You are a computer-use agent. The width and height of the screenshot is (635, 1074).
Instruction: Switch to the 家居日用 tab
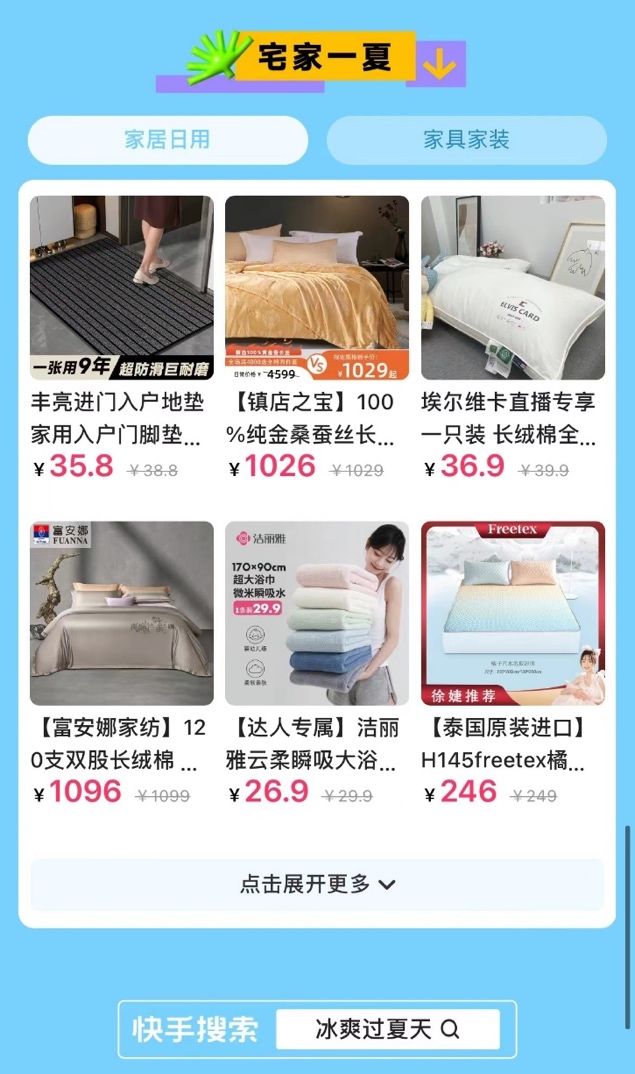coord(167,140)
